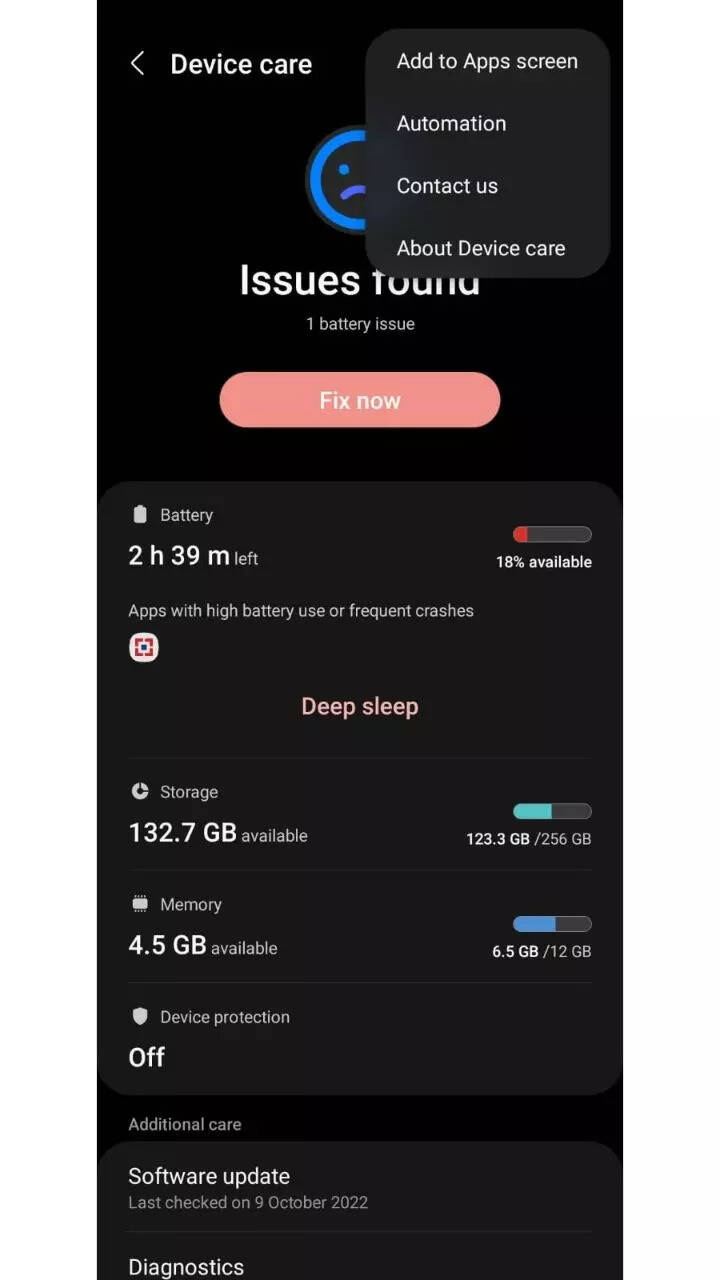Open Device protection settings
Viewport: 720px width, 1280px height.
click(360, 1038)
